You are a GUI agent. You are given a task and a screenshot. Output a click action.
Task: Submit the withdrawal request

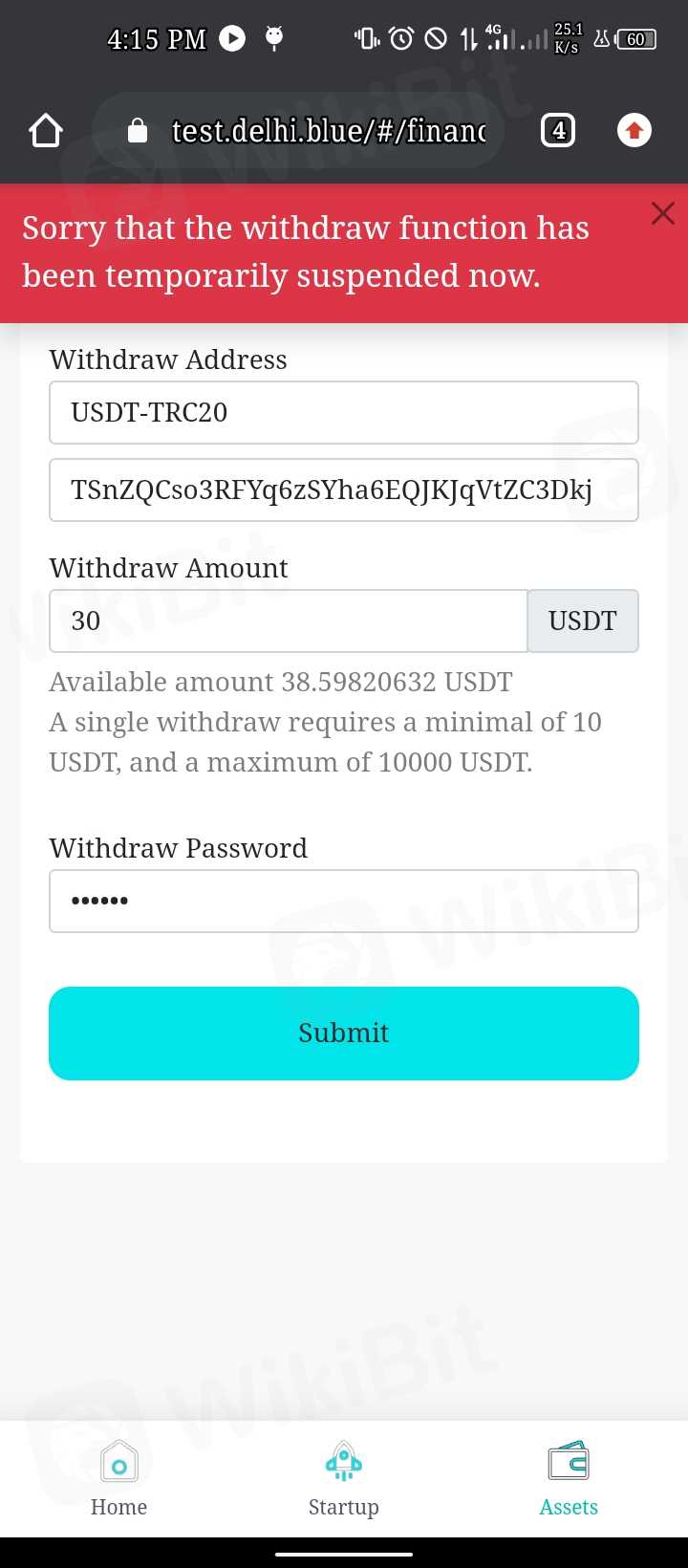tap(344, 1034)
